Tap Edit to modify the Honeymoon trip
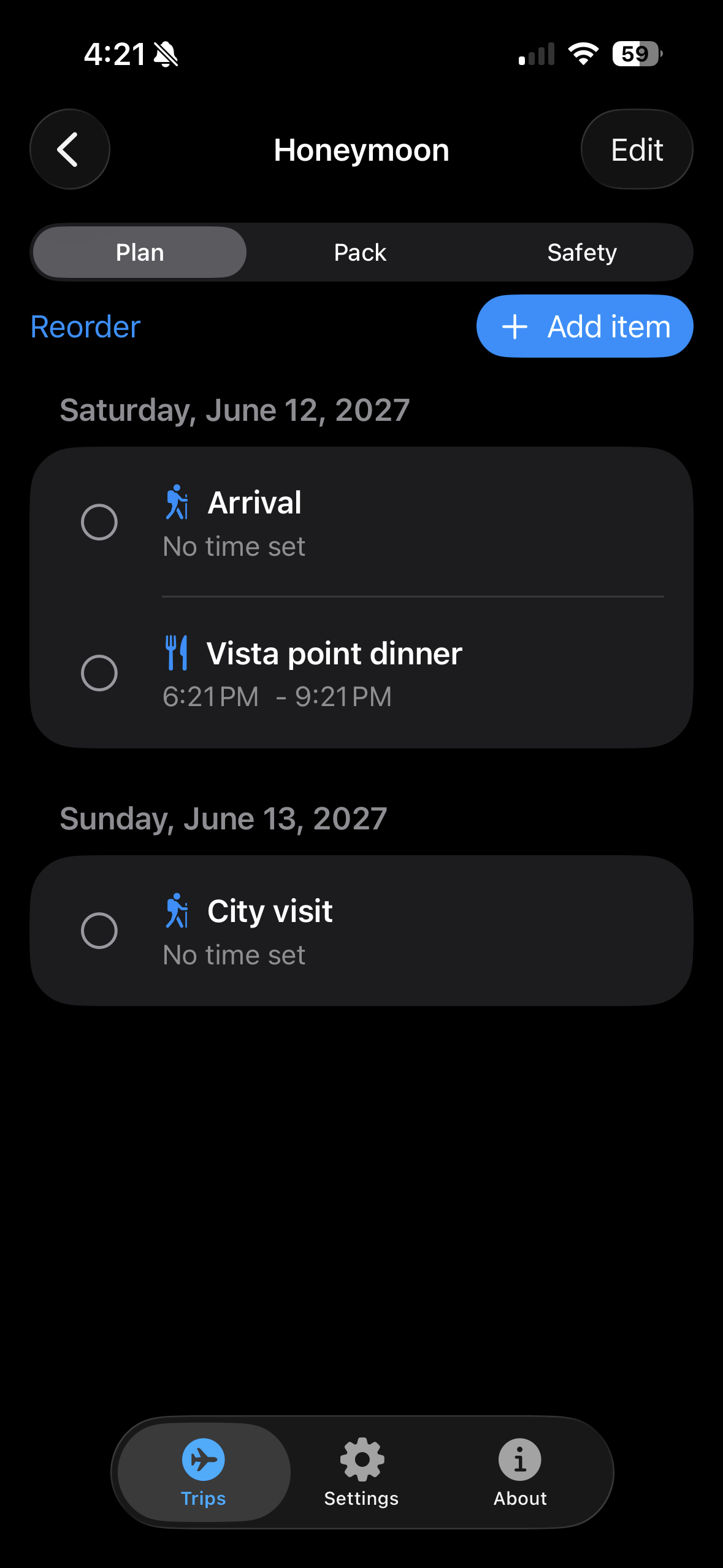This screenshot has width=723, height=1568. point(637,148)
